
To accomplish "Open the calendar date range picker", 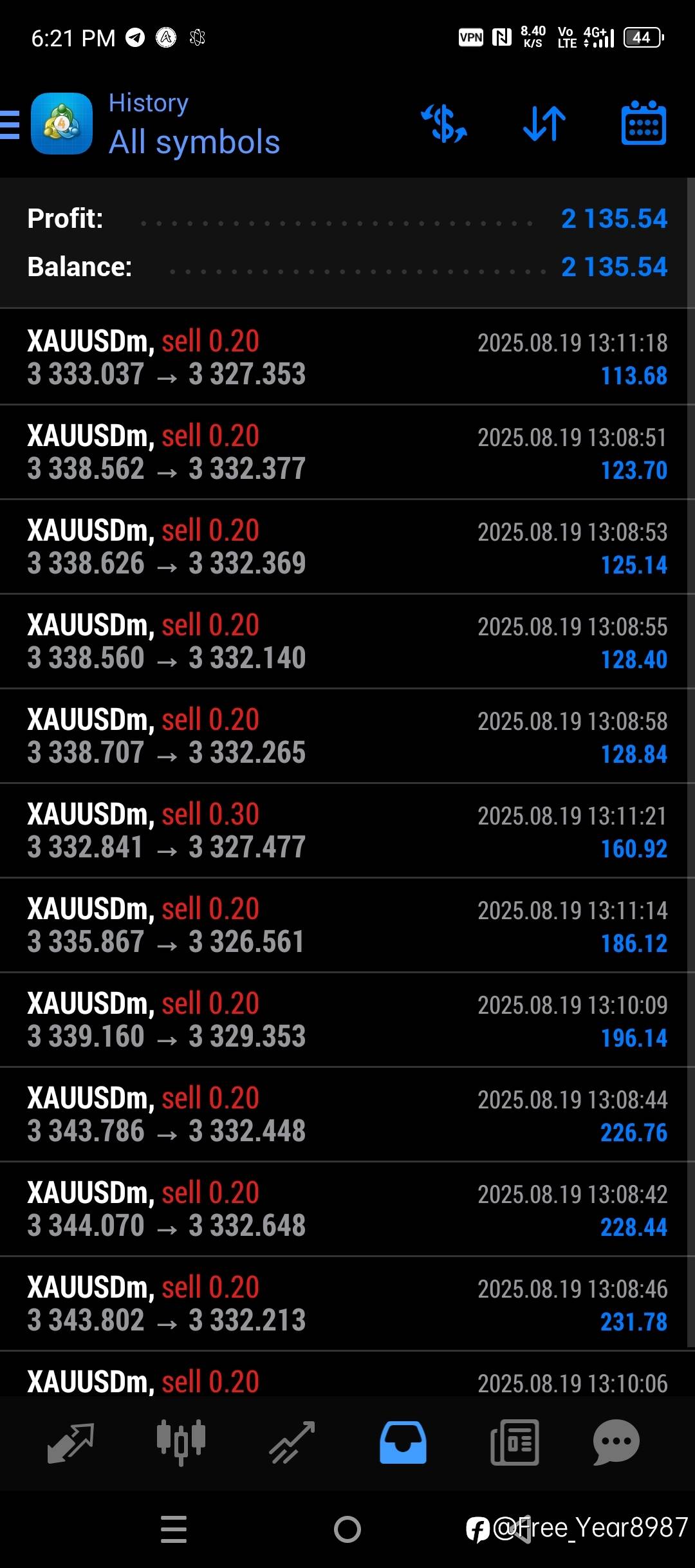I will tap(644, 123).
